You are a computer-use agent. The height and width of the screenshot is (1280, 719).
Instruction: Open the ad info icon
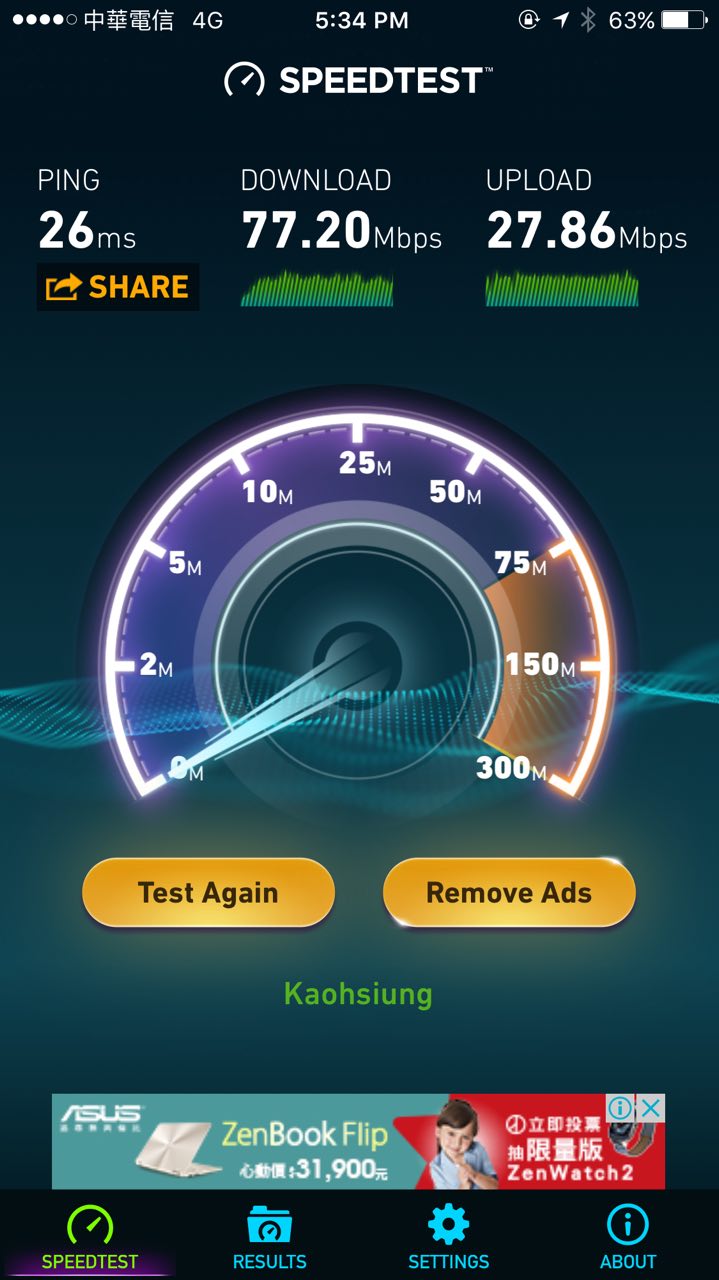[x=622, y=1107]
